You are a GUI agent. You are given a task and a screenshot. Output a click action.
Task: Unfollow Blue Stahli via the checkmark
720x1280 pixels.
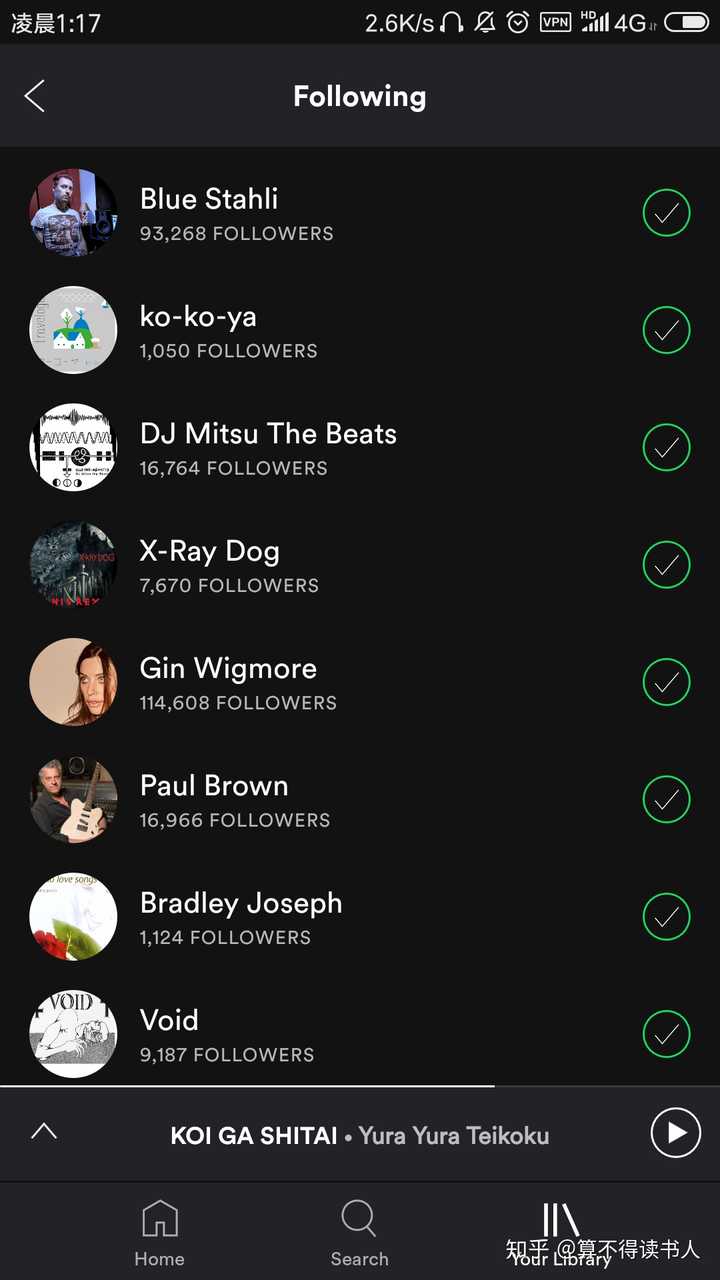click(x=666, y=213)
